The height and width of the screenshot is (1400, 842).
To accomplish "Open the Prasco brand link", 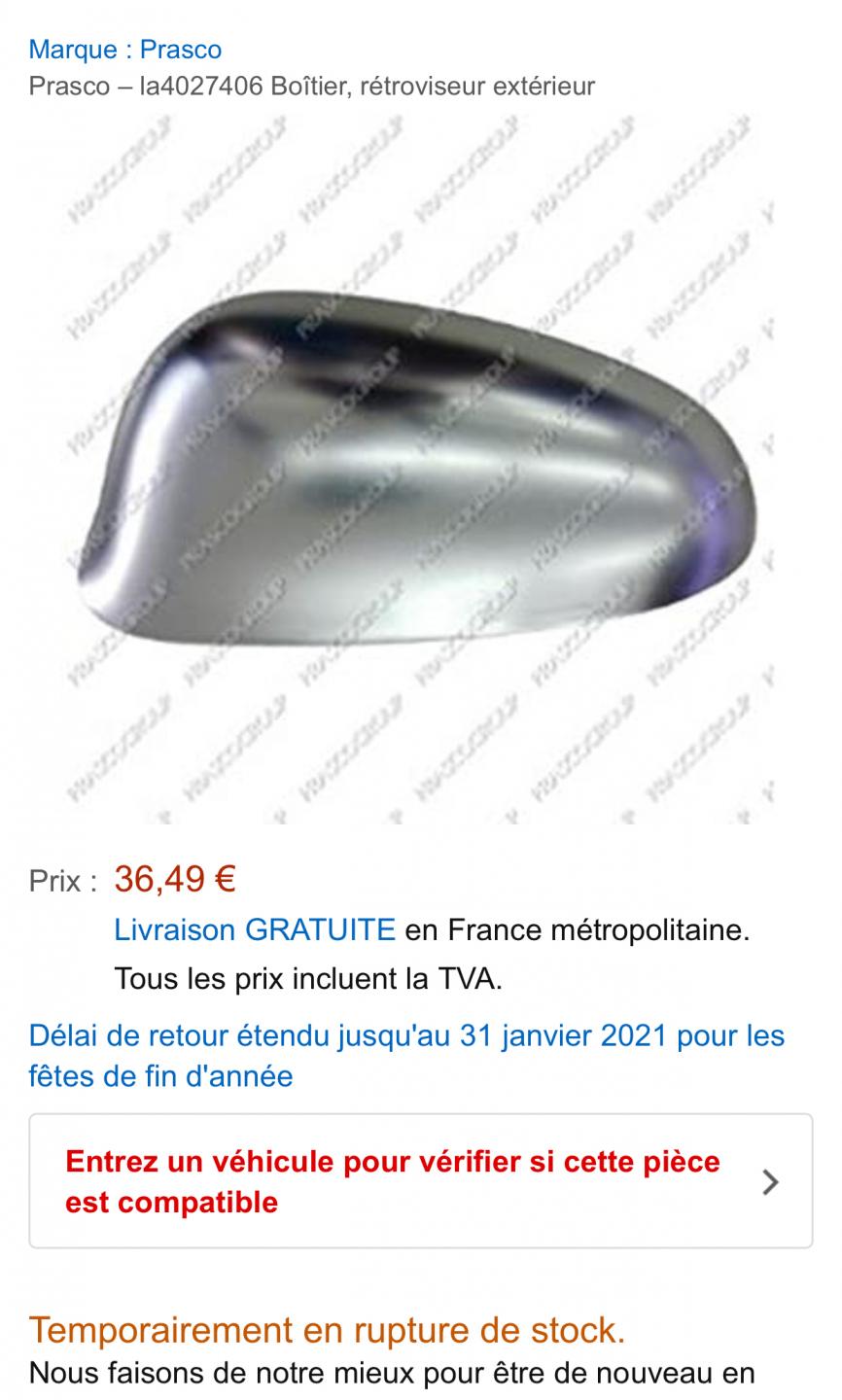I will coord(125,50).
